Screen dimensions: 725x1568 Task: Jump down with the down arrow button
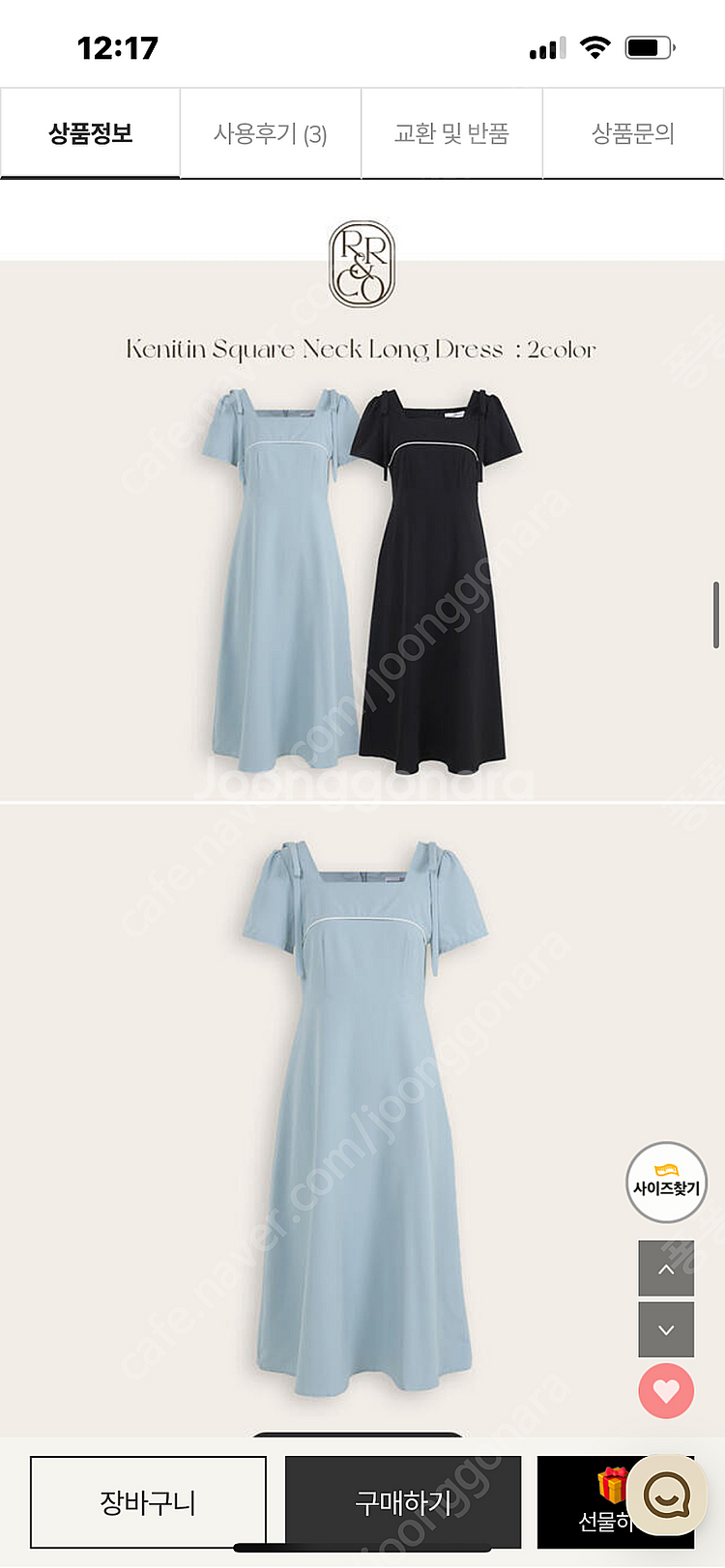666,1329
